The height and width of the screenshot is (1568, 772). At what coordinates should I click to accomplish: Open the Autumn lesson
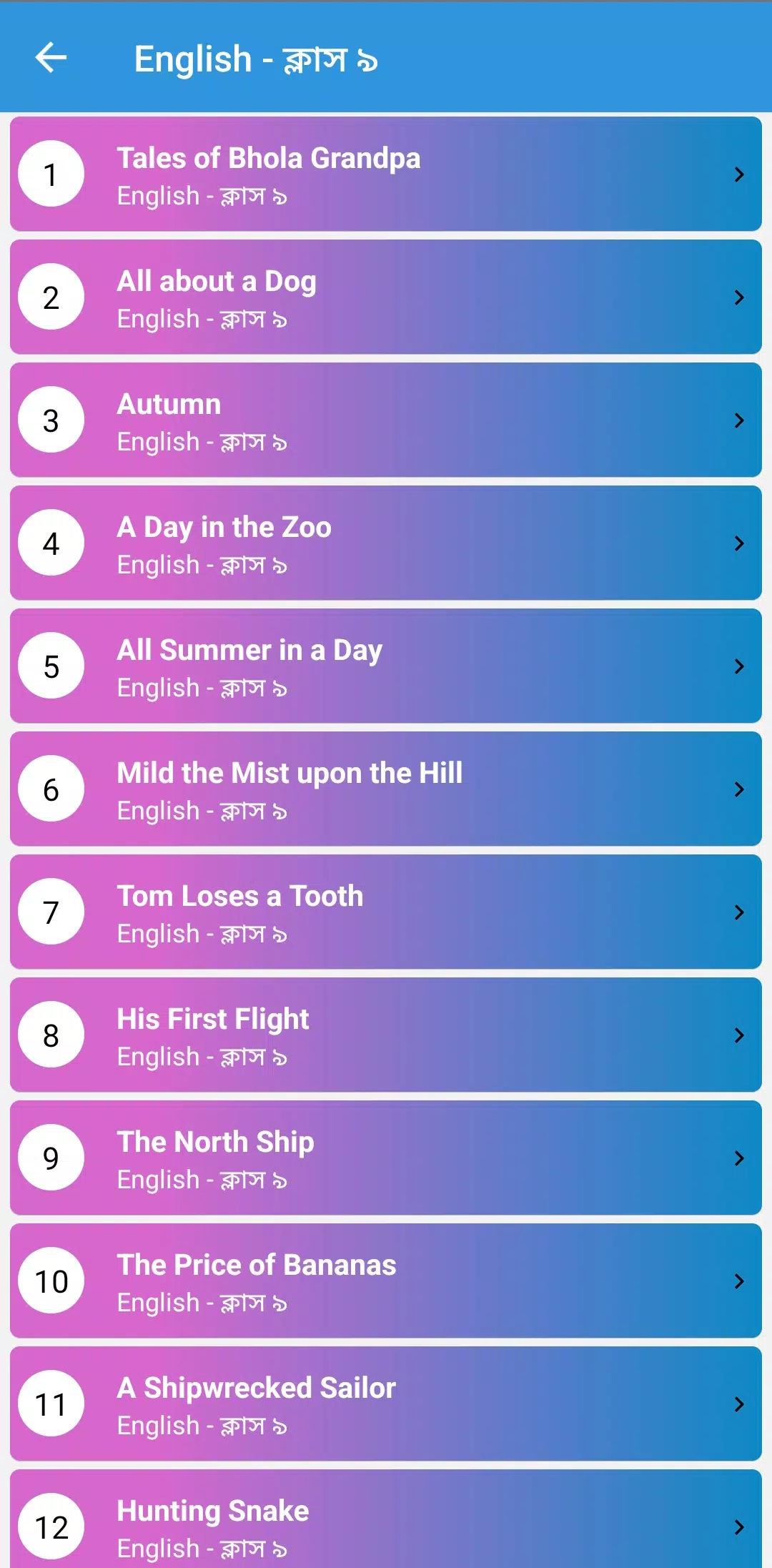coord(386,420)
